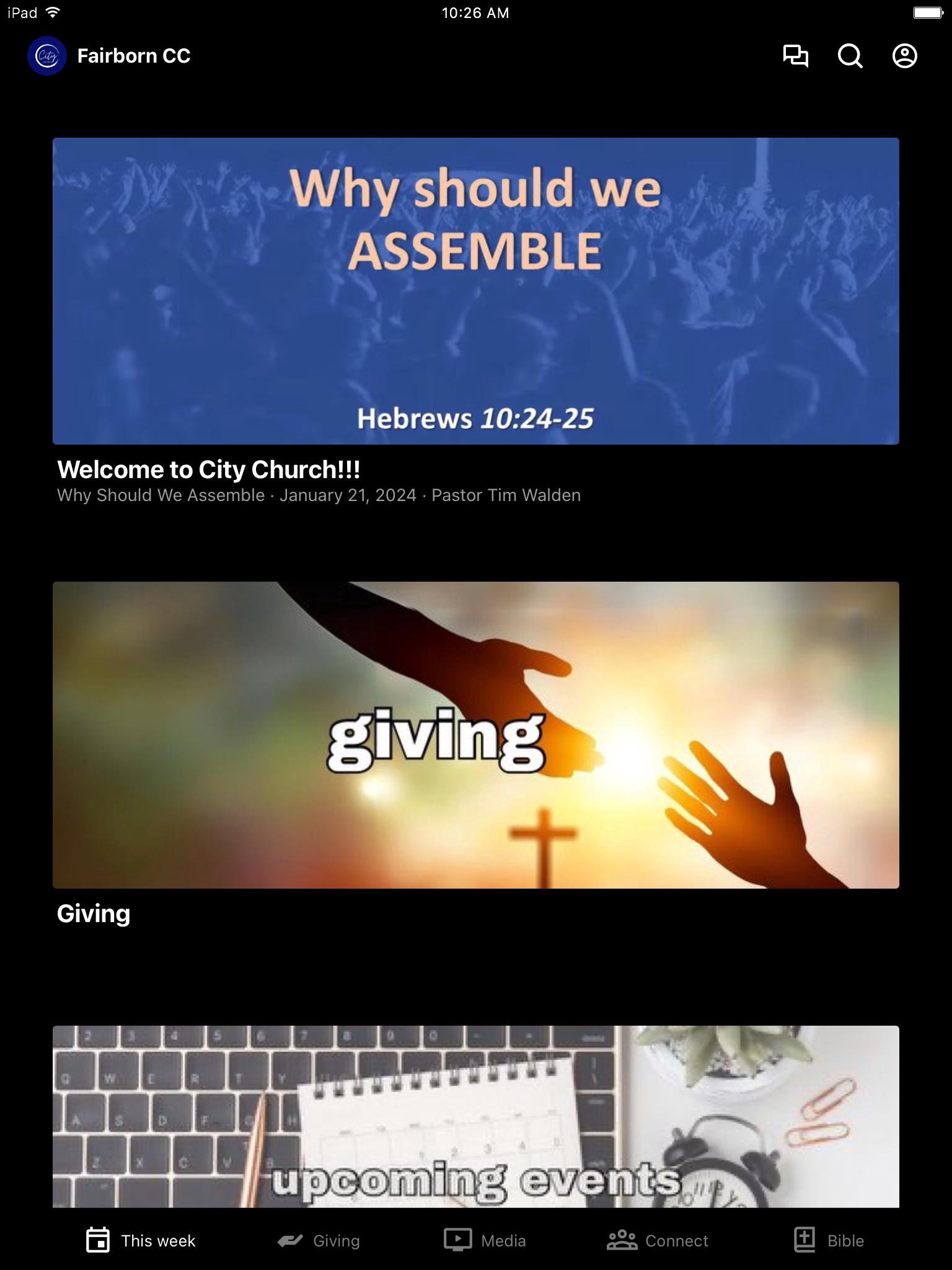Switch to the Media tab
This screenshot has width=952, height=1270.
coord(485,1240)
